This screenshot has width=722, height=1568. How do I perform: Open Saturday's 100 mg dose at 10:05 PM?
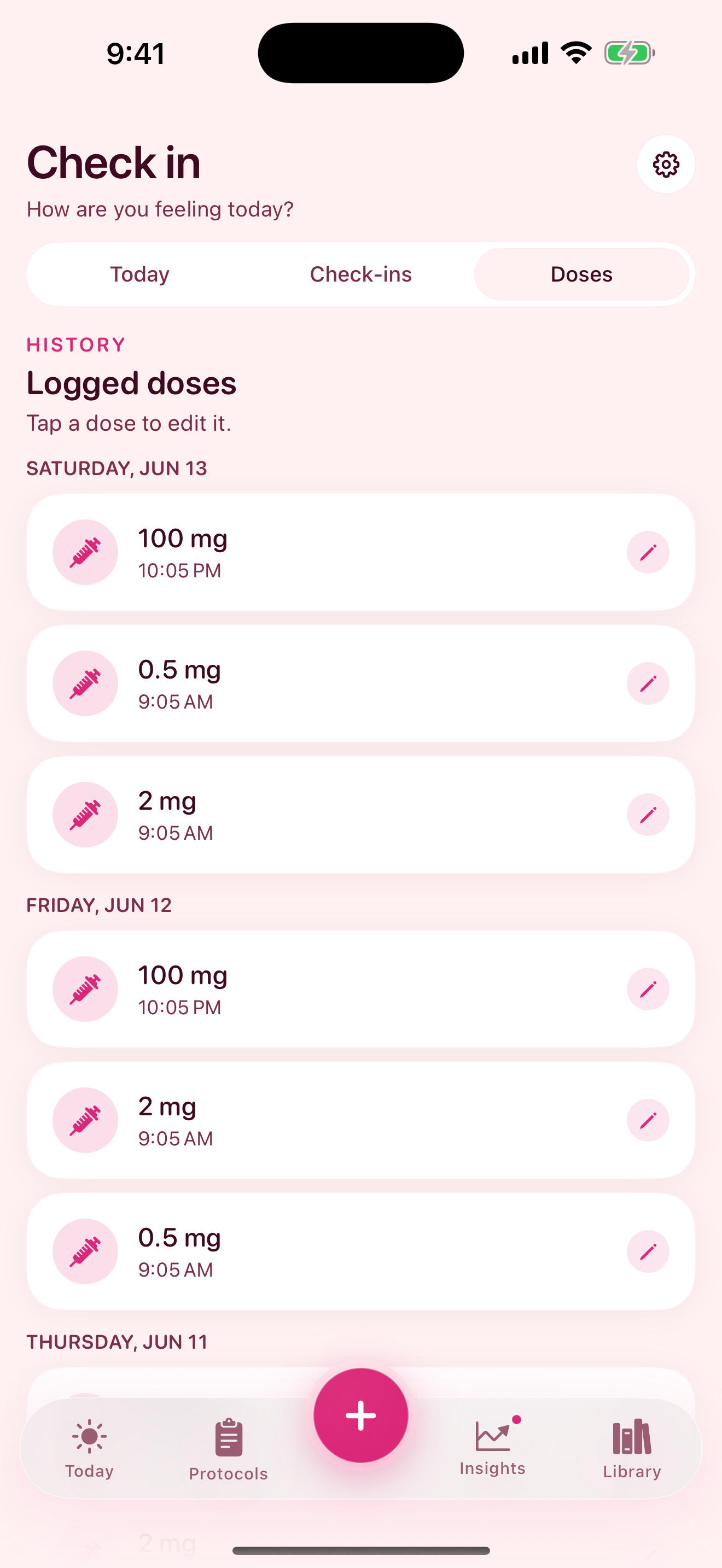pos(360,552)
